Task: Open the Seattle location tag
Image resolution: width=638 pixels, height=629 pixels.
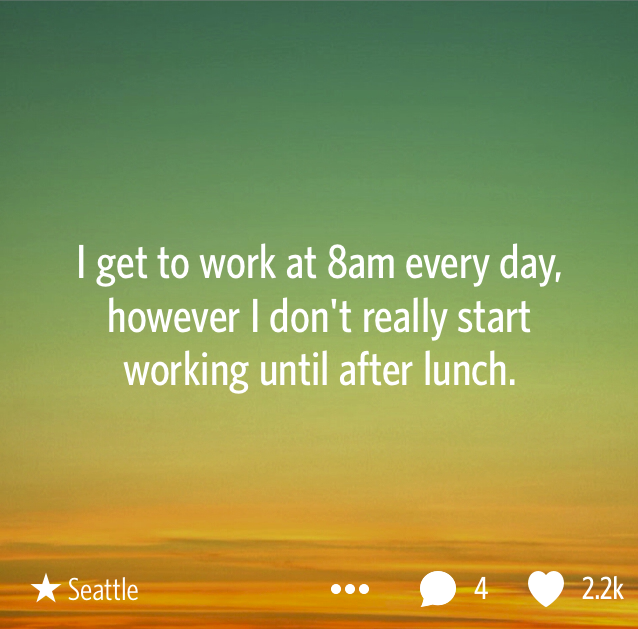Action: [86, 589]
